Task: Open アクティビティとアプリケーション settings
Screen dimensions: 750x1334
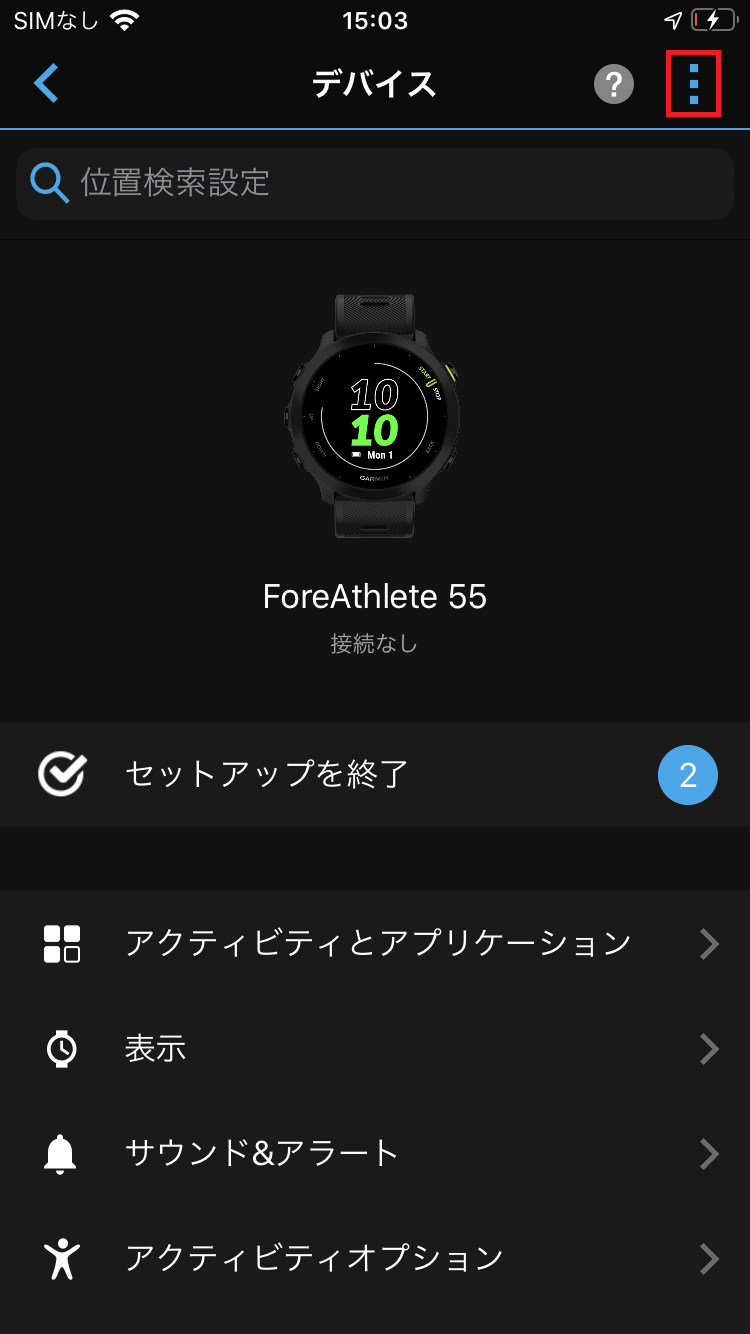Action: tap(375, 942)
